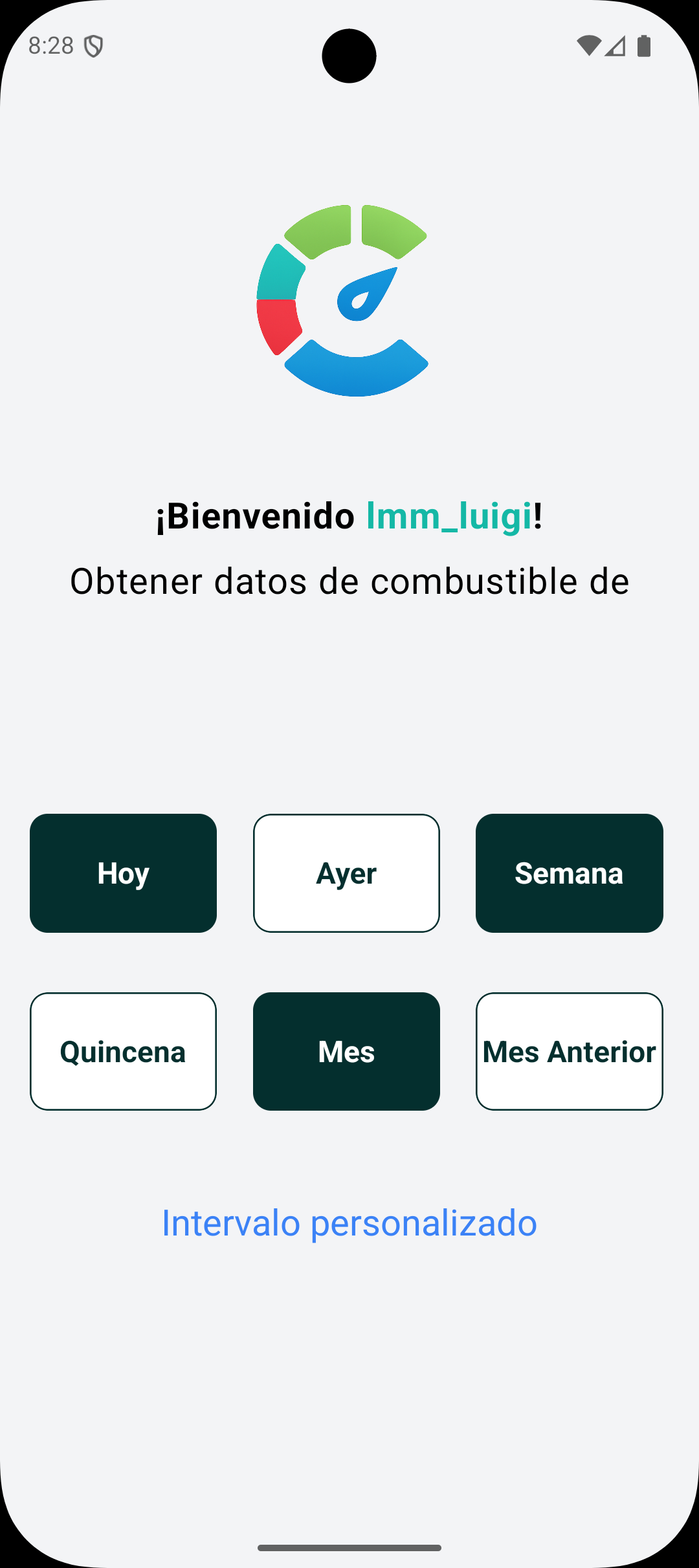
Task: Deselect the Semana option
Action: pos(570,873)
